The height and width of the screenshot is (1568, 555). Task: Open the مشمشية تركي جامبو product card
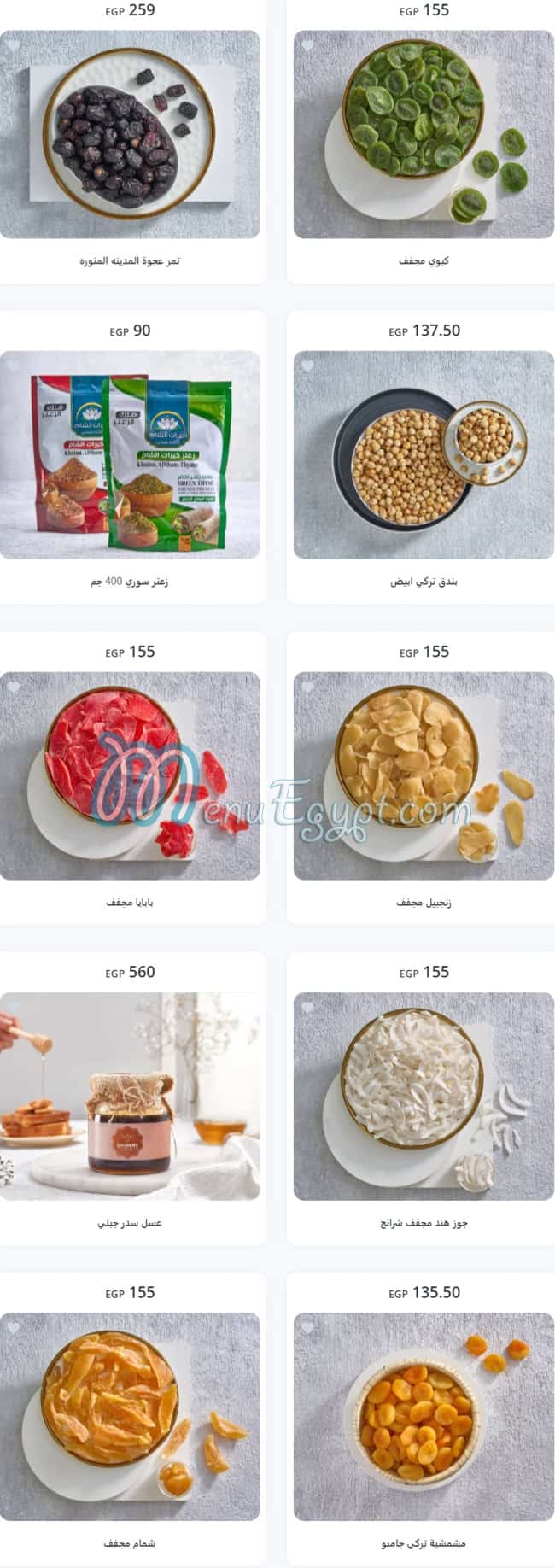[x=424, y=1416]
